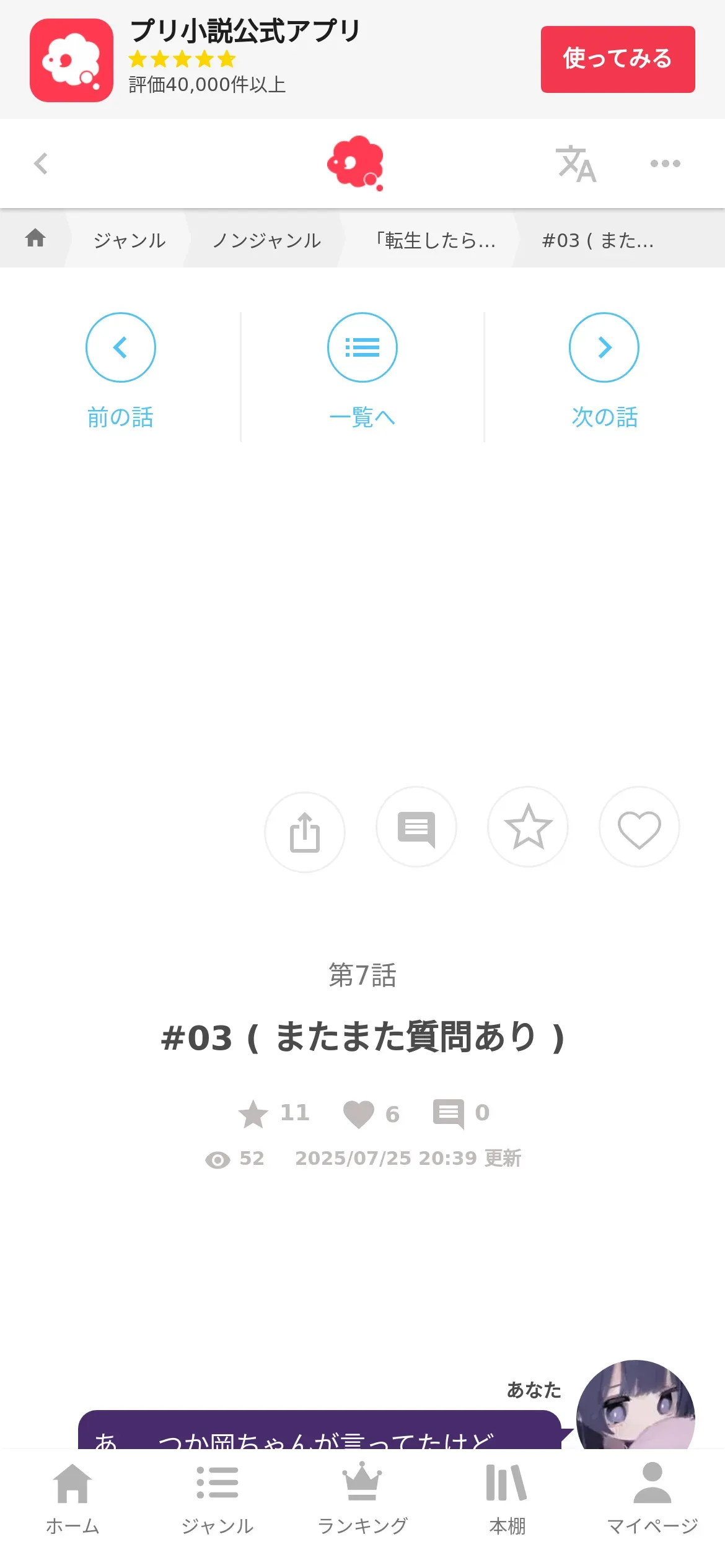The width and height of the screenshot is (725, 1568).
Task: Open the ジャンル breadcrumb link
Action: coord(130,240)
